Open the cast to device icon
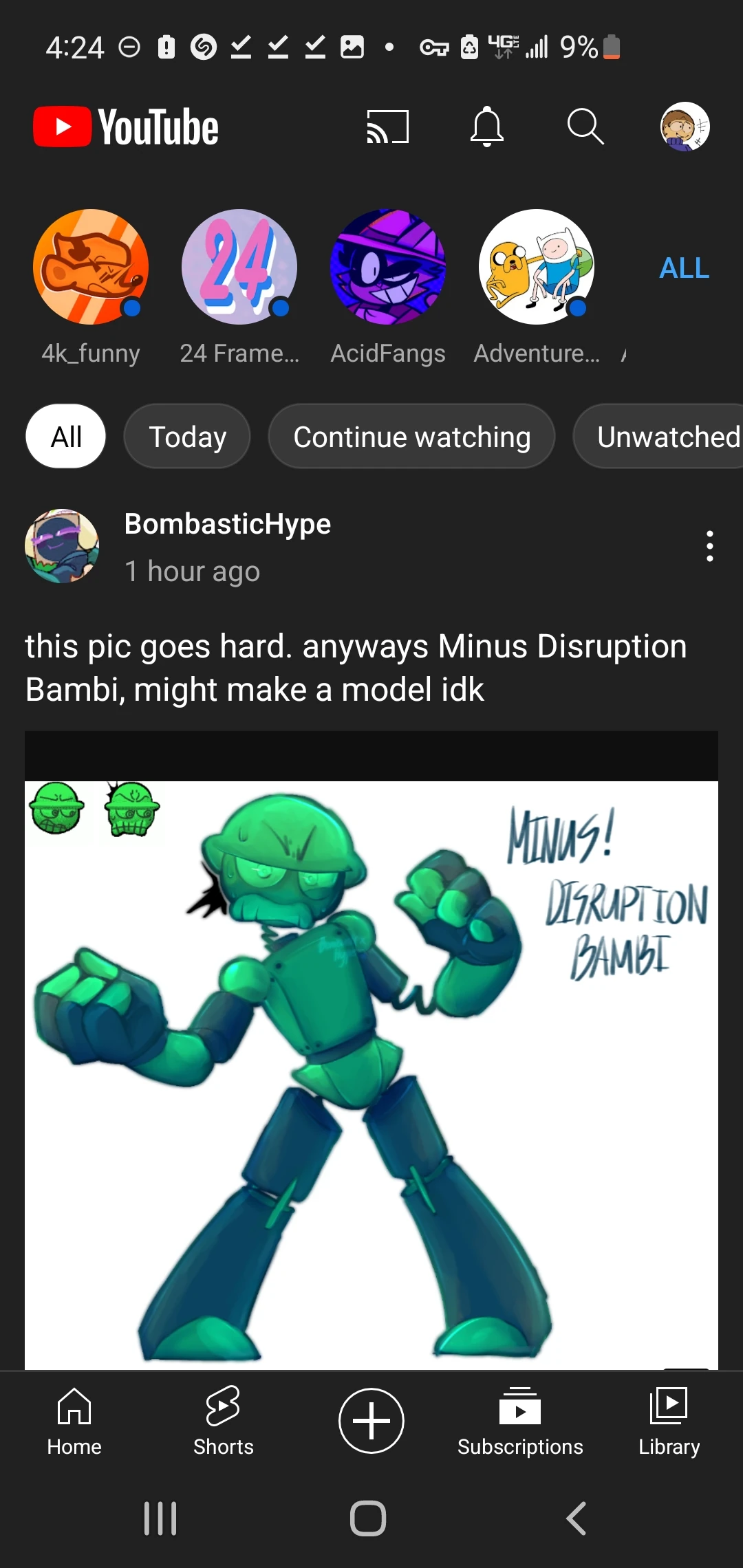This screenshot has width=743, height=1568. [x=388, y=127]
